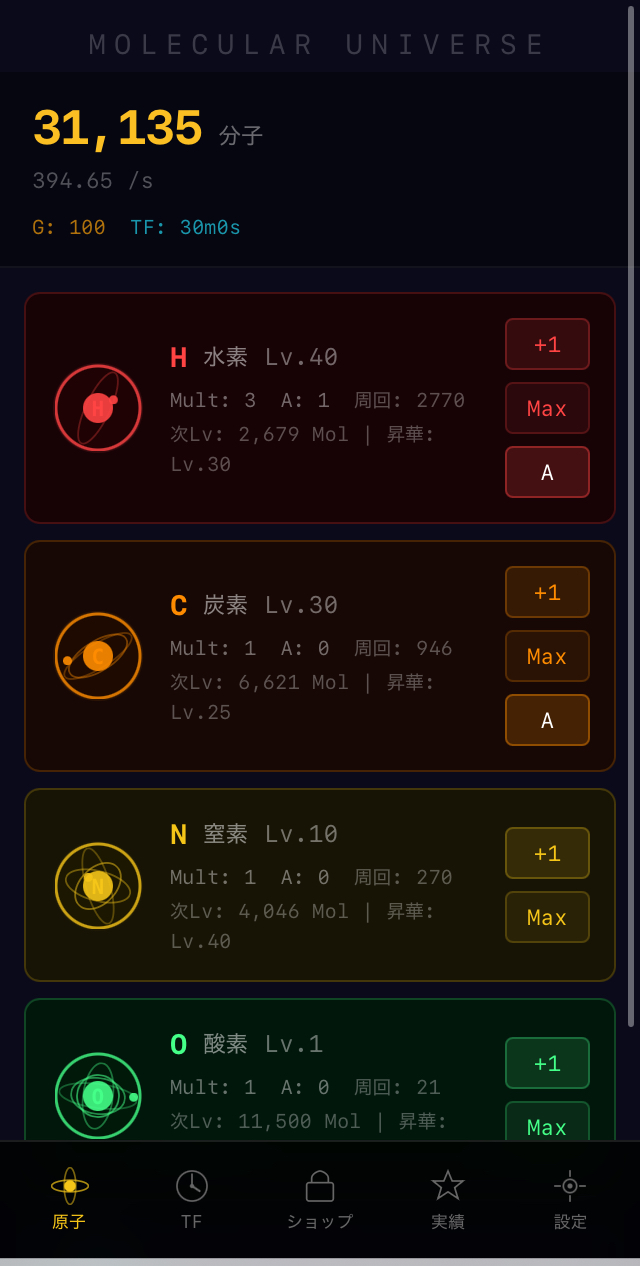This screenshot has width=640, height=1266.
Task: Open the TF tab
Action: click(x=192, y=1200)
